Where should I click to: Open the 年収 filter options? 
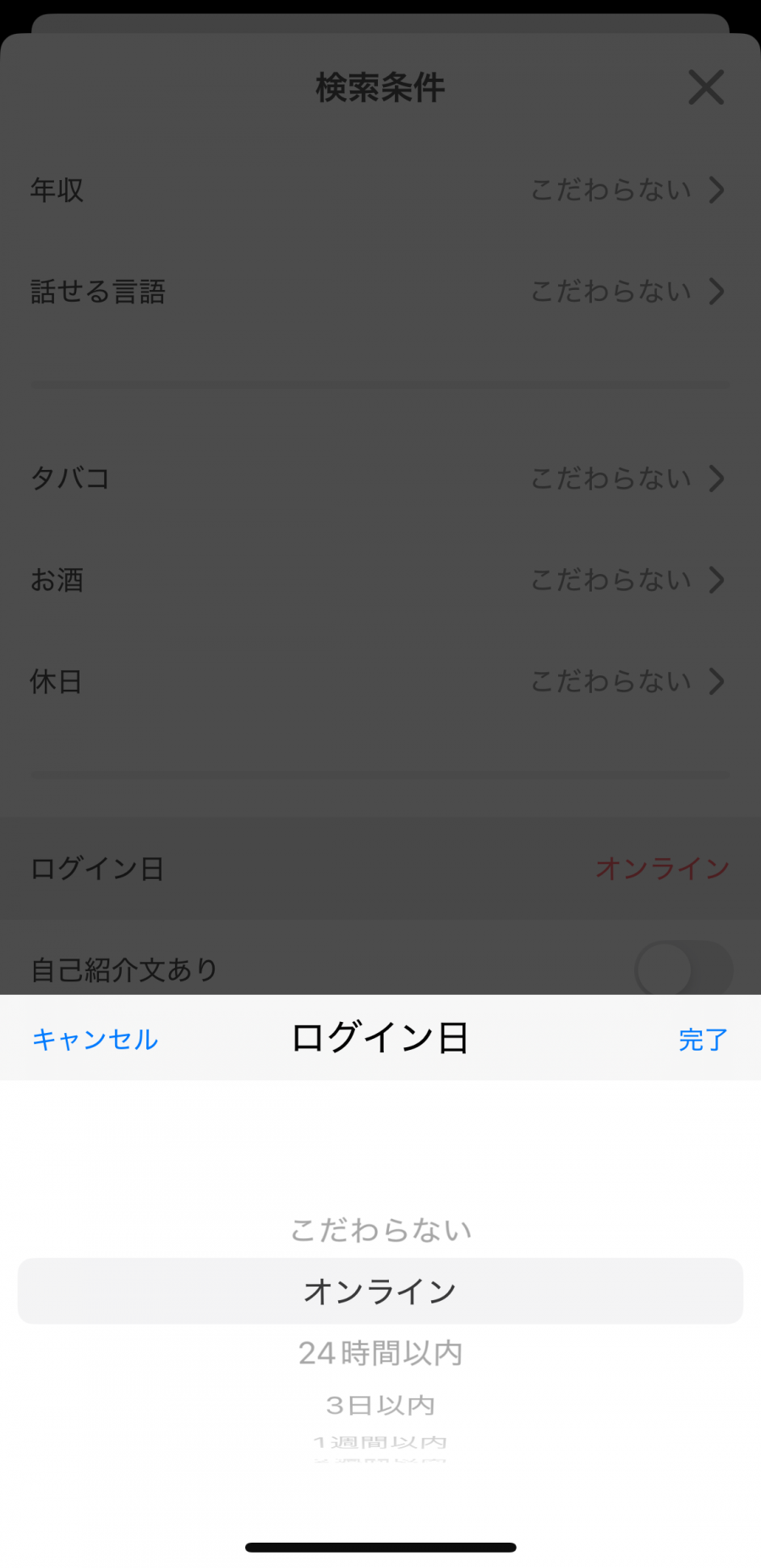tap(380, 190)
